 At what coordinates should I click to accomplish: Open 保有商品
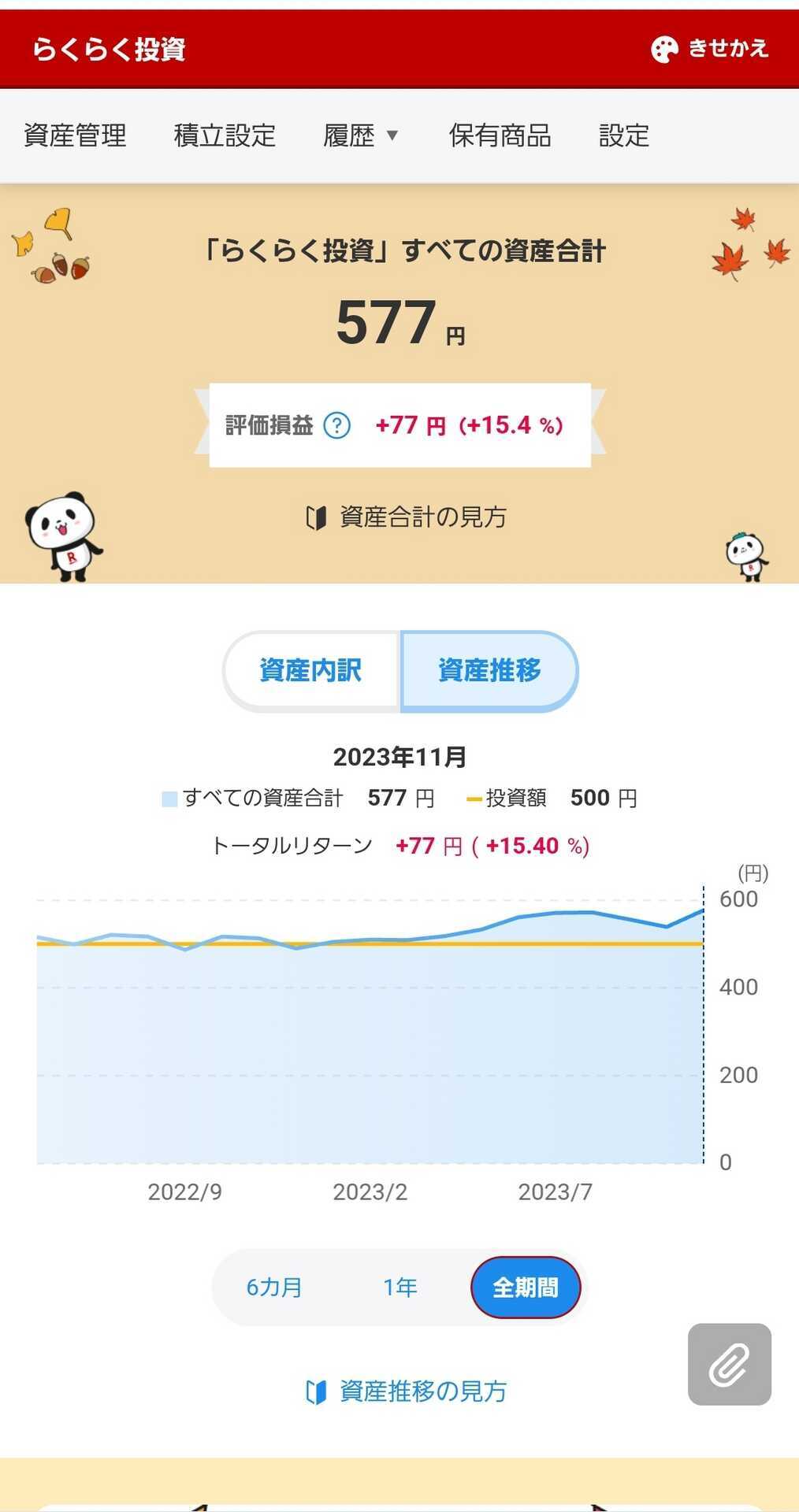click(500, 135)
